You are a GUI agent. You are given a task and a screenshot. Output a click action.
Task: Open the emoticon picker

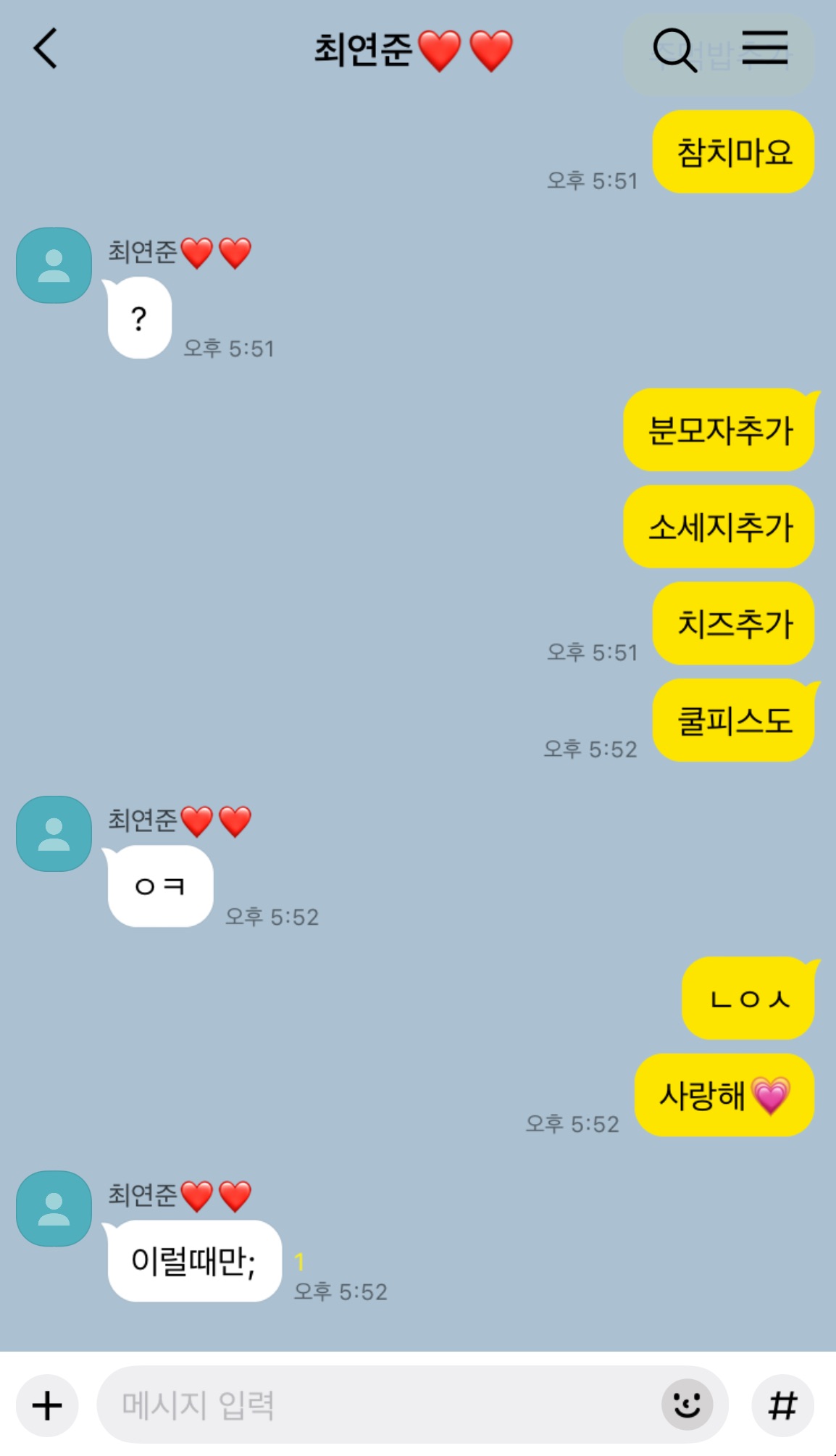pos(686,1405)
